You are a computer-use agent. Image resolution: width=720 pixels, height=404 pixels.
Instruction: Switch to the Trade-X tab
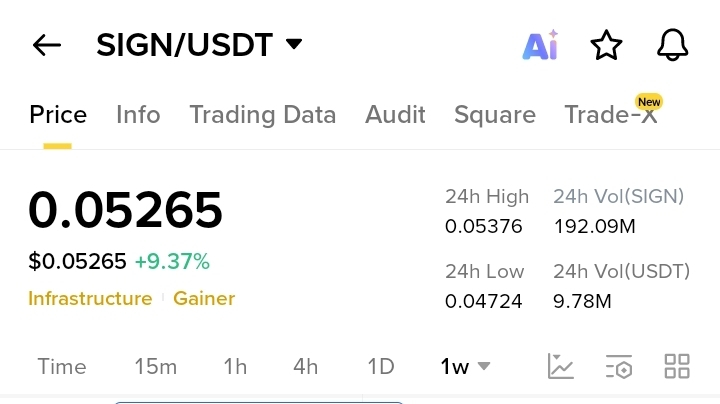tap(611, 114)
